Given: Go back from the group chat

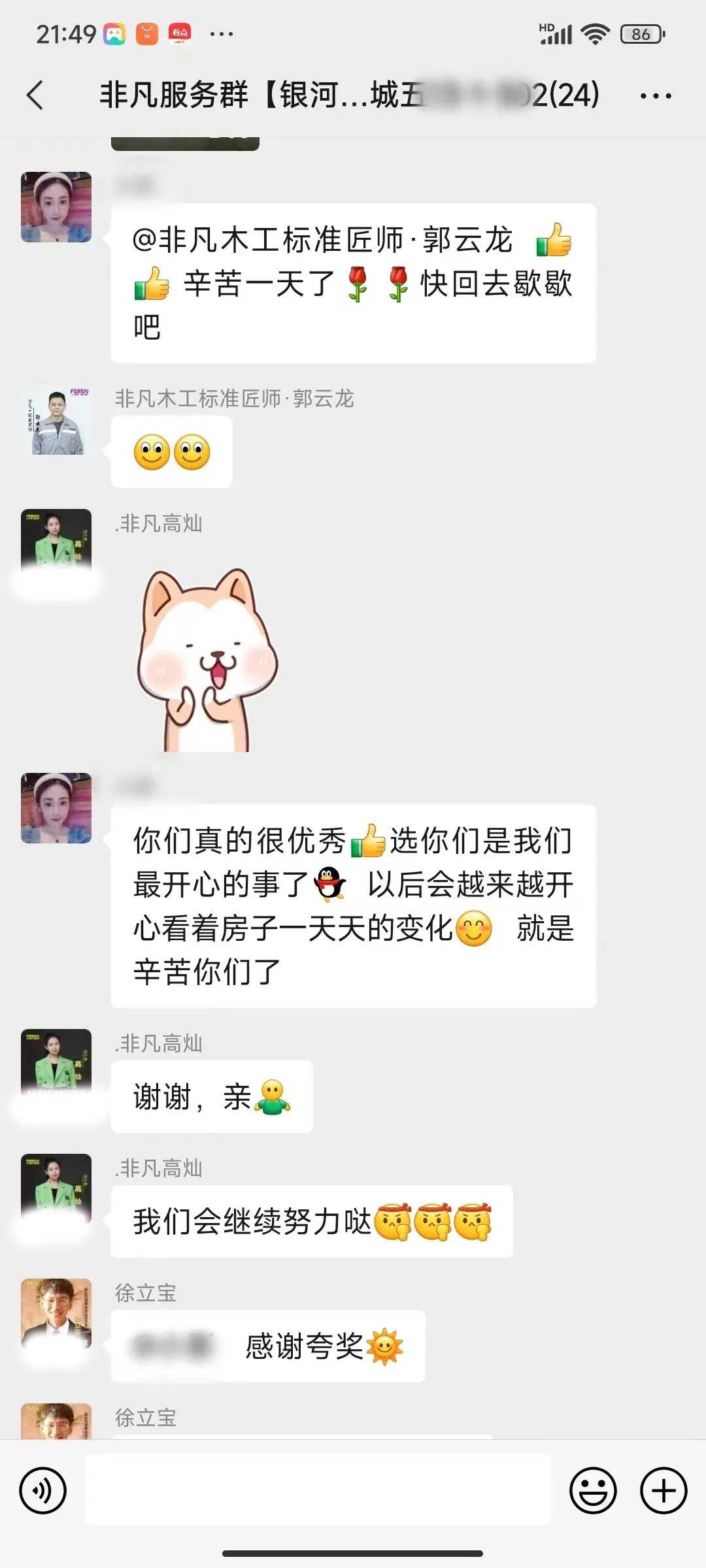Looking at the screenshot, I should coord(35,95).
